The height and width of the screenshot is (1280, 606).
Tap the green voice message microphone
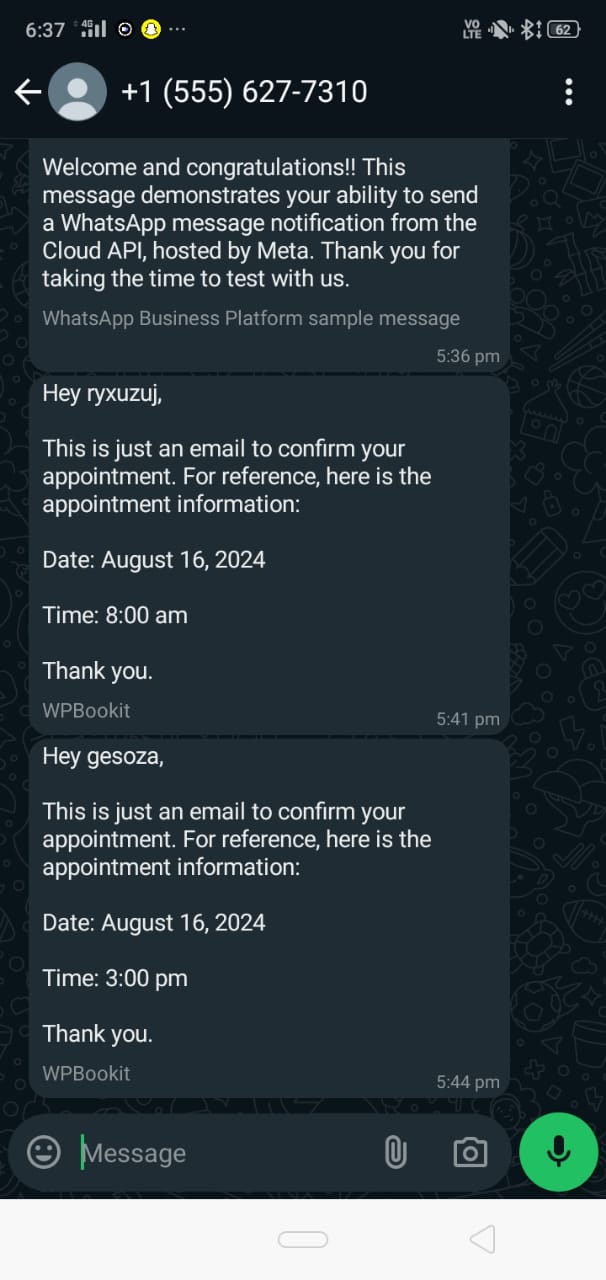click(x=559, y=1152)
